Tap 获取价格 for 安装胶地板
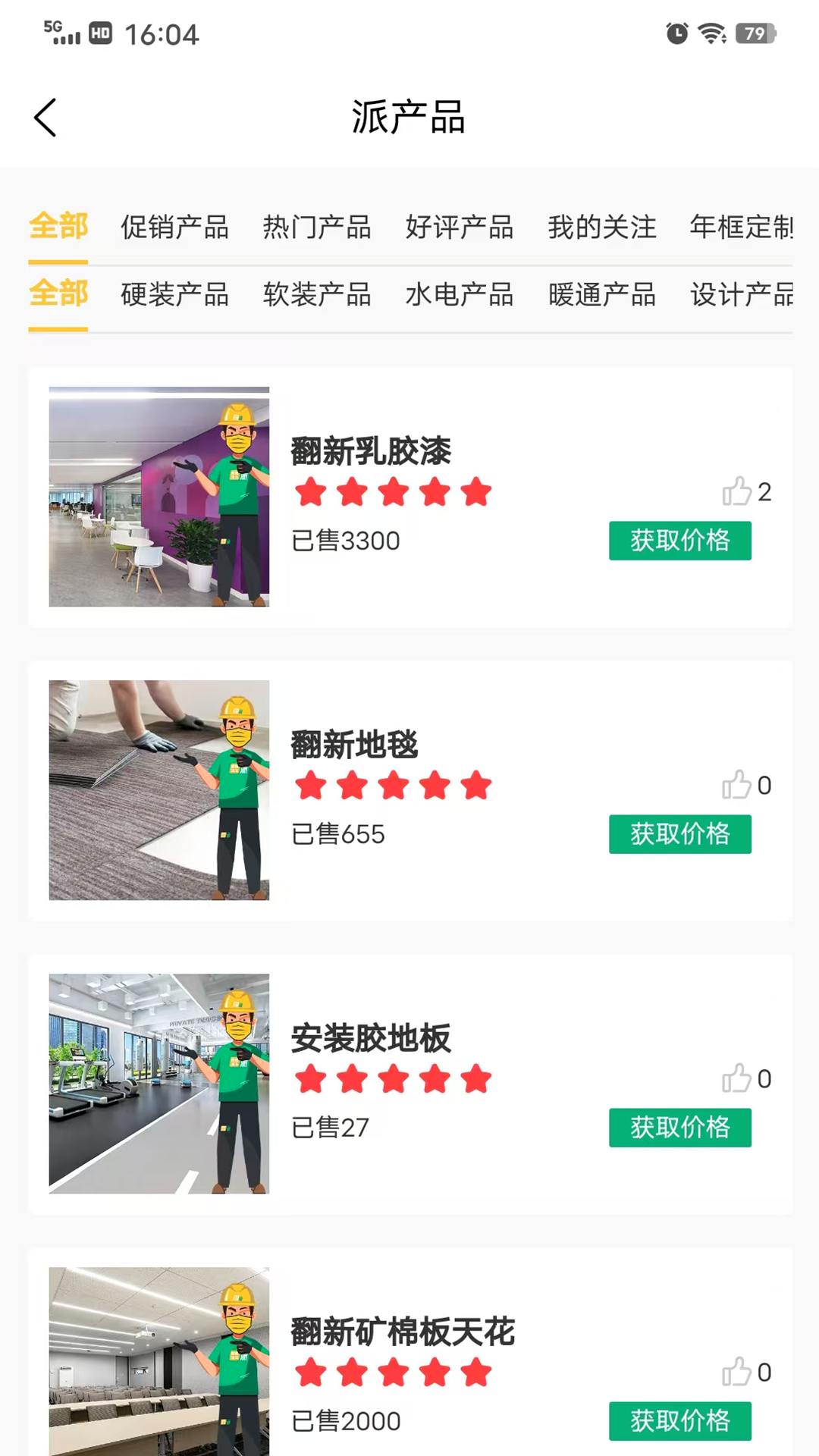This screenshot has height=1456, width=819. point(679,1128)
